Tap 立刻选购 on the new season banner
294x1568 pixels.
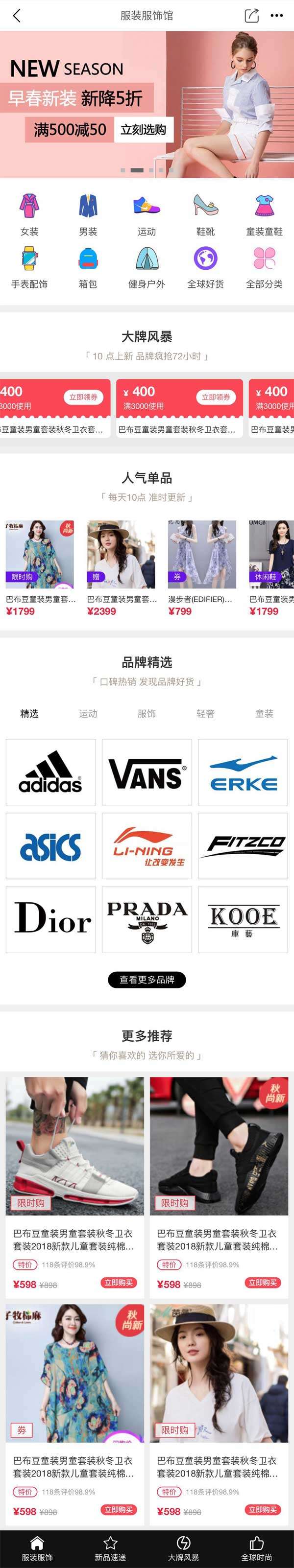click(143, 129)
